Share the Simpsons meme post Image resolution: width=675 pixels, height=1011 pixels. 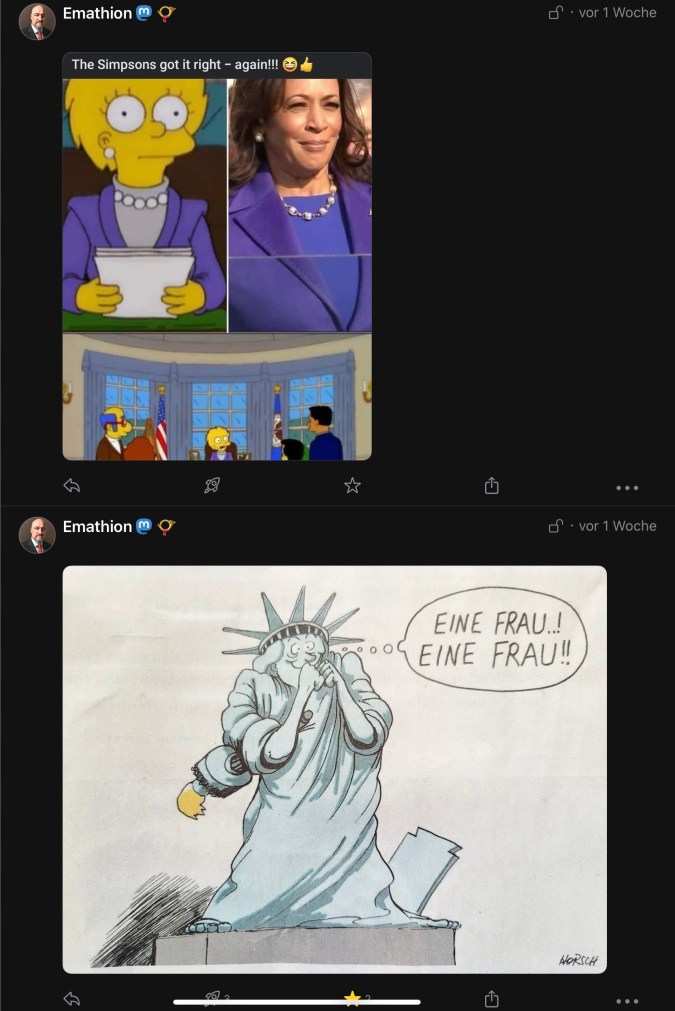click(x=492, y=486)
